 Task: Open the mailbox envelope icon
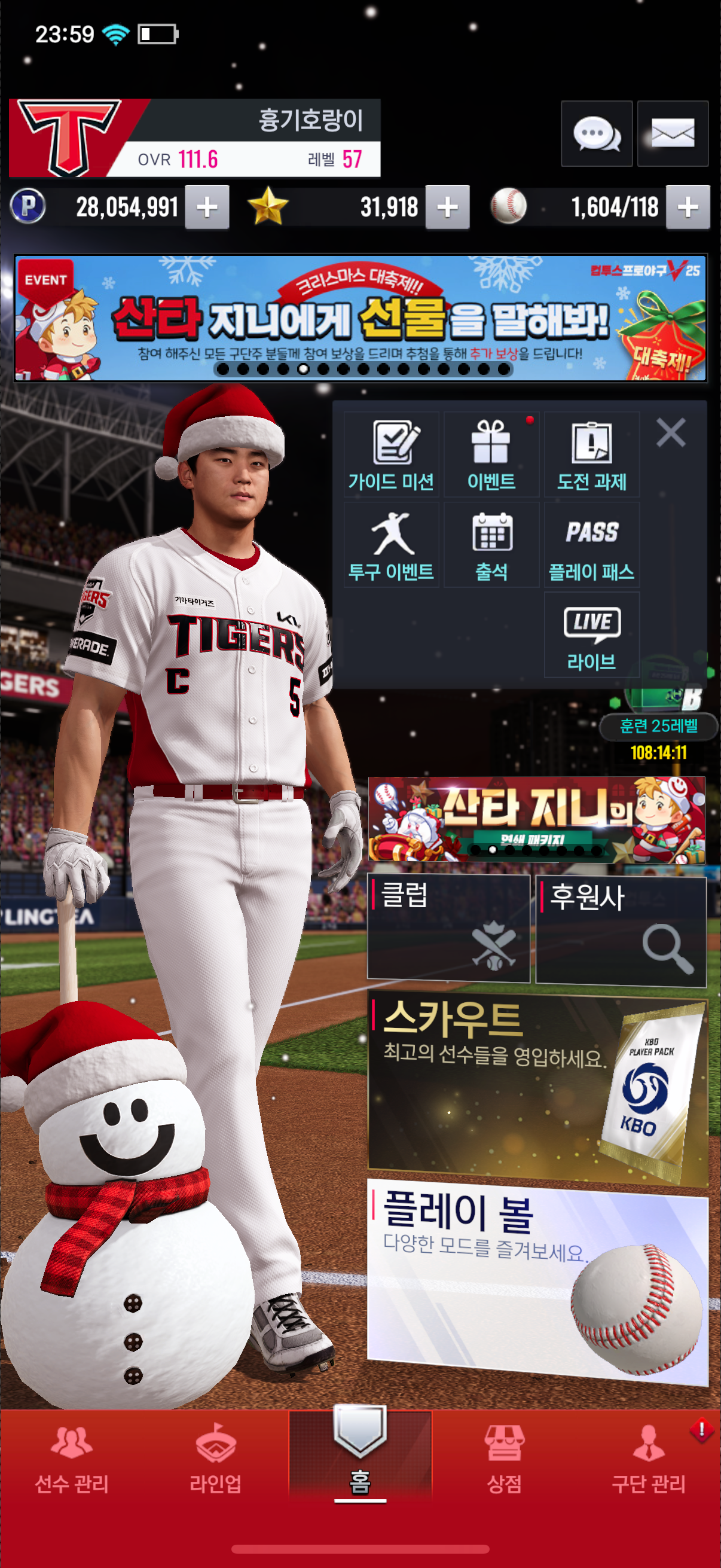click(x=673, y=133)
